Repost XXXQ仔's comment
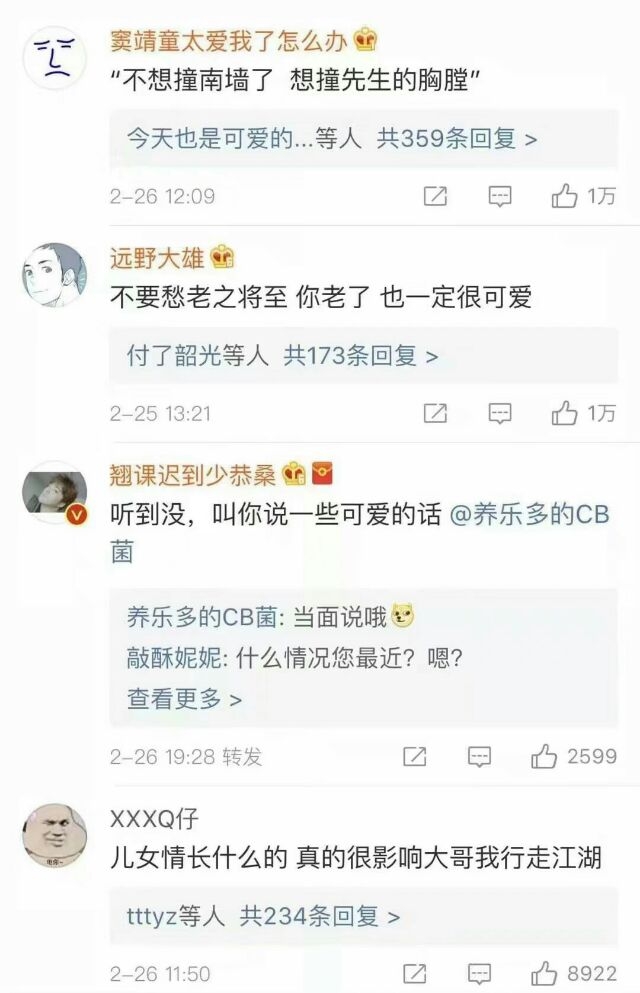The image size is (640, 993). [x=415, y=973]
